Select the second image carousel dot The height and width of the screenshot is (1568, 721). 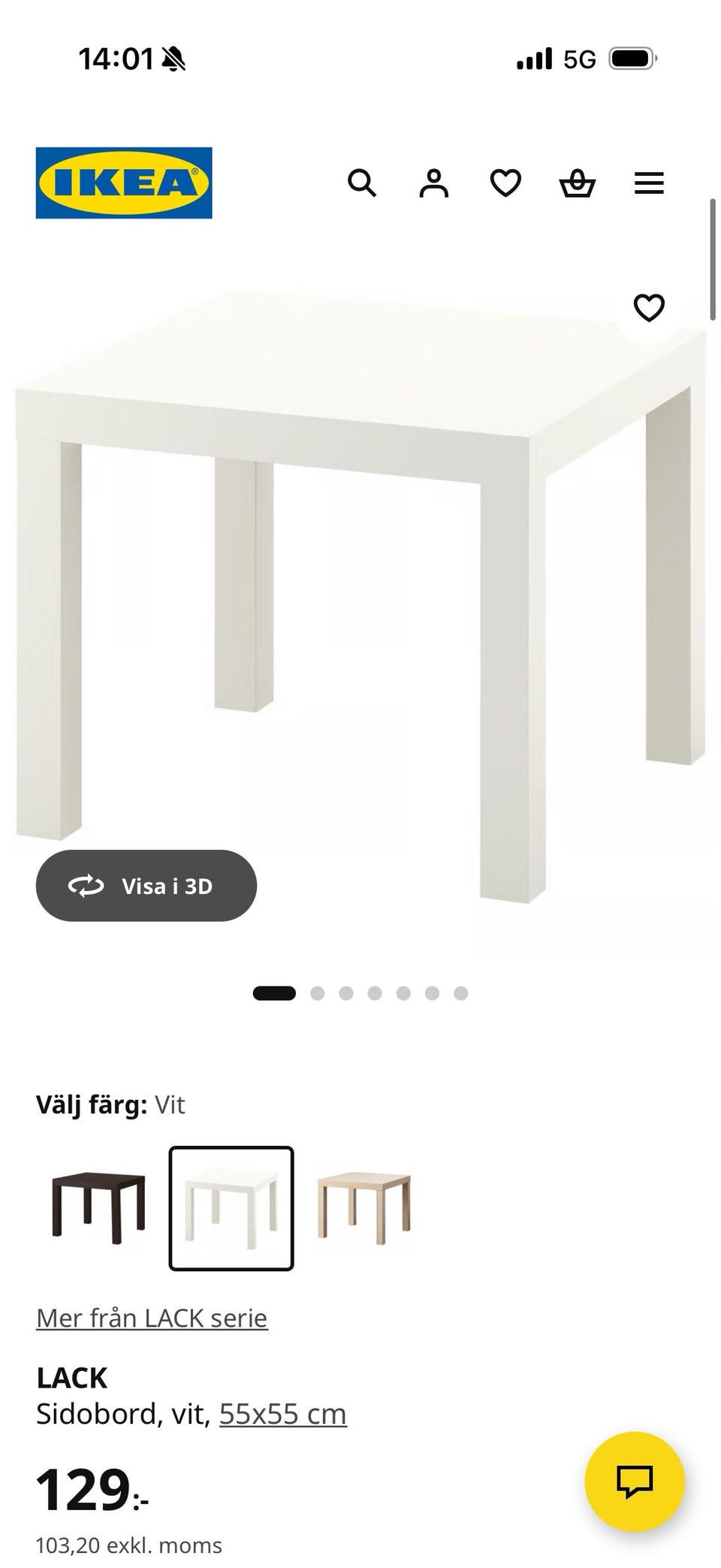[x=317, y=992]
